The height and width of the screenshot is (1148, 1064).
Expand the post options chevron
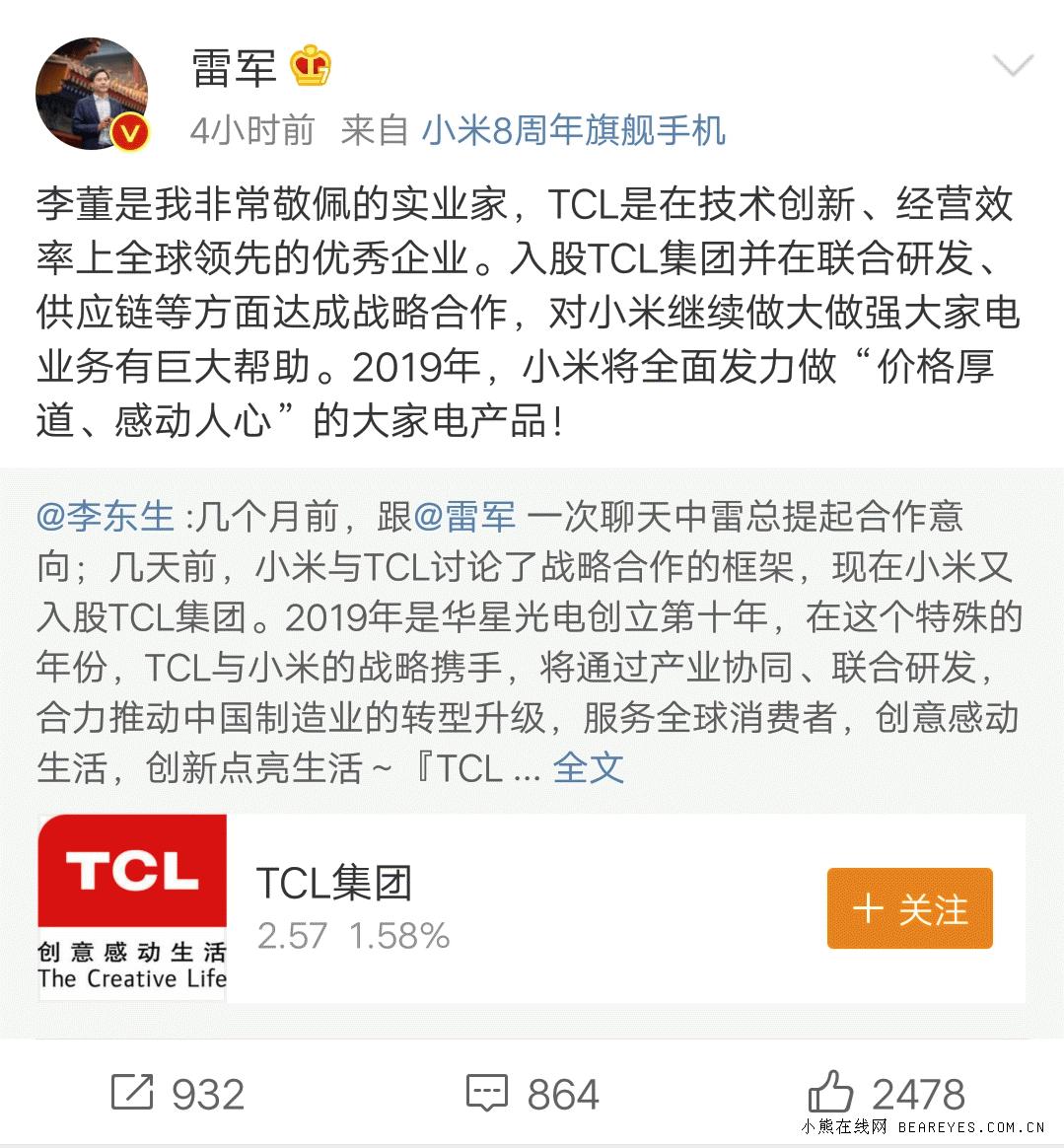click(x=1012, y=67)
